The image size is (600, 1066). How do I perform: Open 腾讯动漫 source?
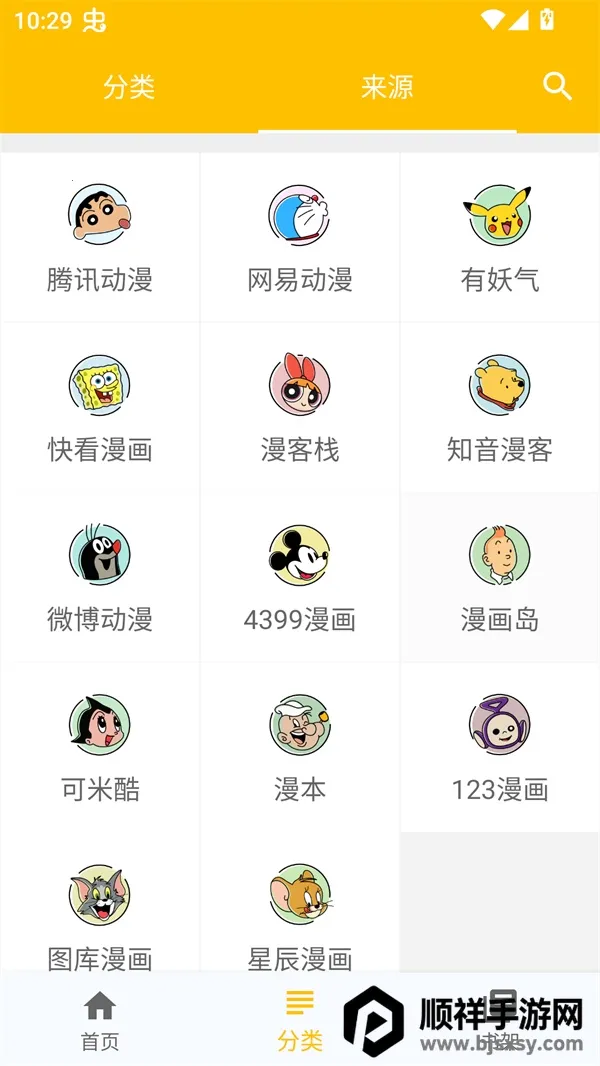100,238
